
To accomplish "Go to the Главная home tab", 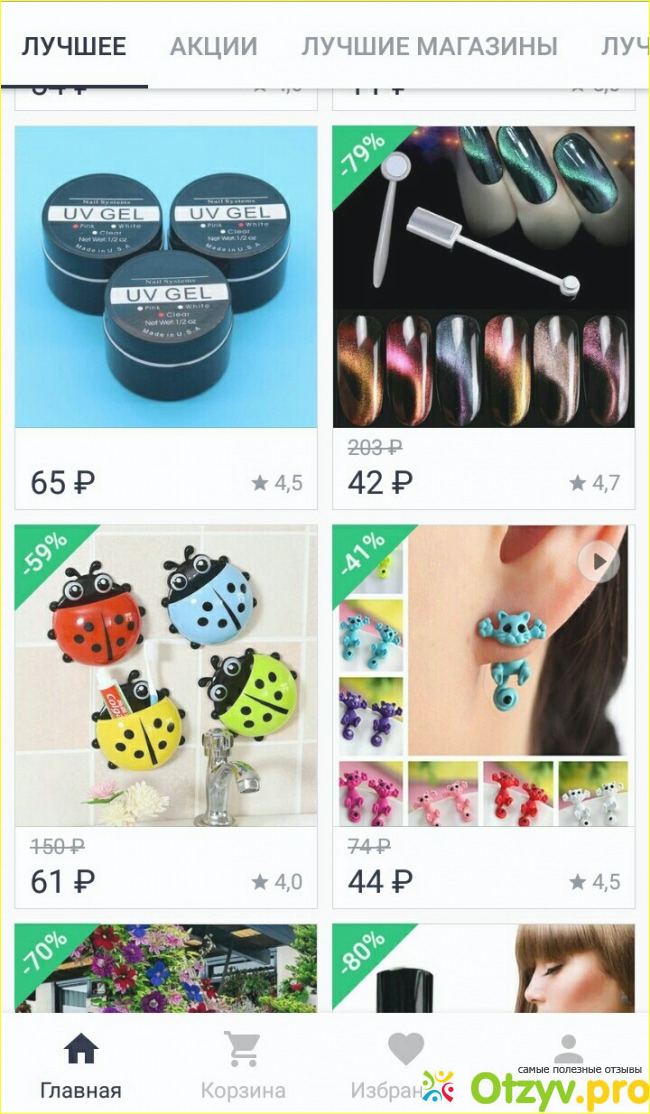I will (81, 1064).
